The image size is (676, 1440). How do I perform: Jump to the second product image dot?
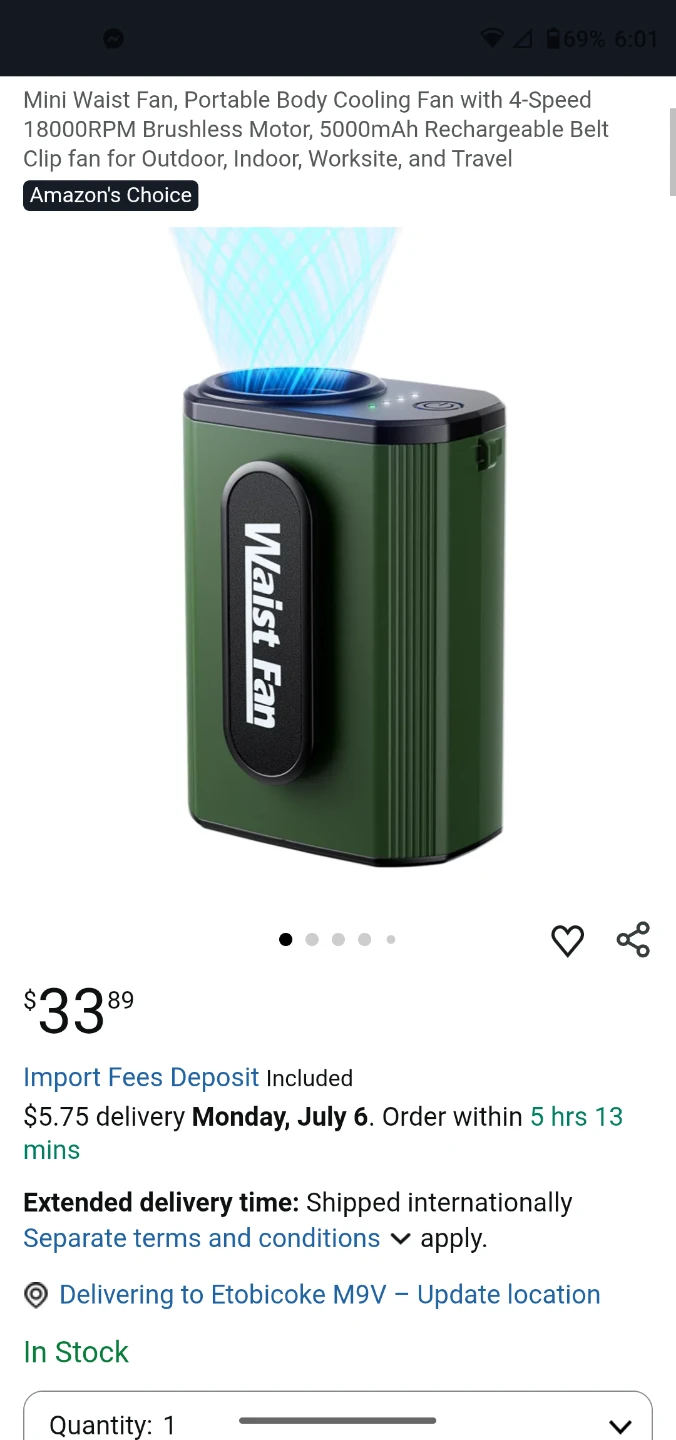point(312,939)
